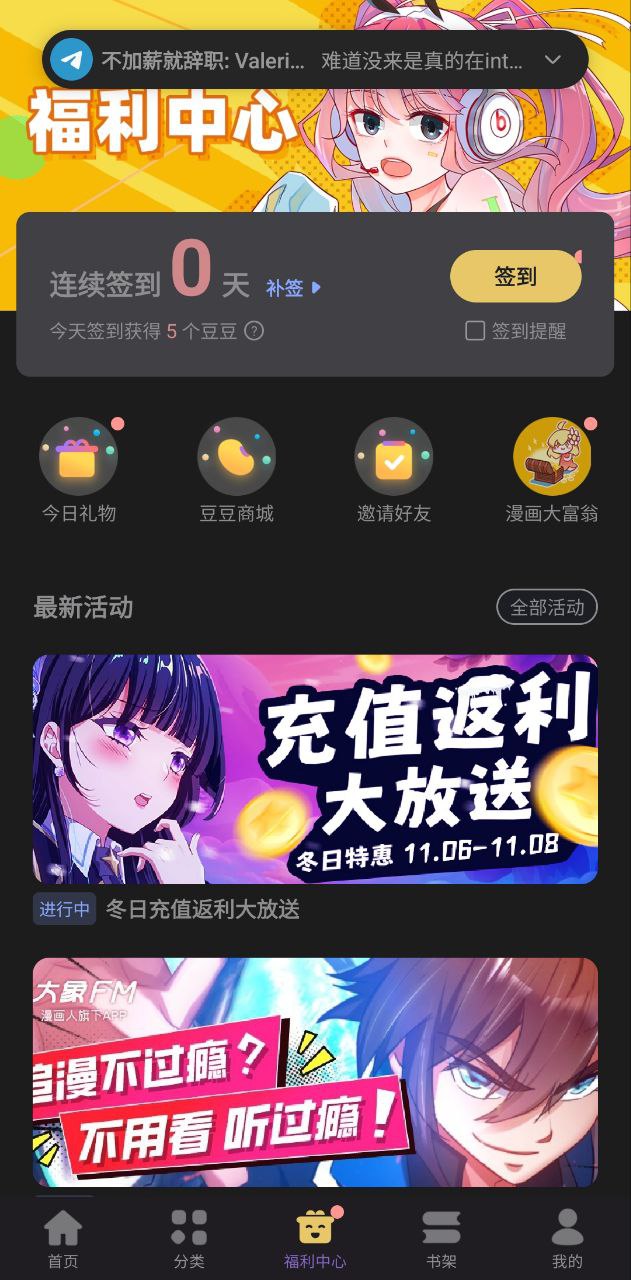This screenshot has width=631, height=1280.
Task: Open 今日礼物 daily gift
Action: pyautogui.click(x=78, y=457)
